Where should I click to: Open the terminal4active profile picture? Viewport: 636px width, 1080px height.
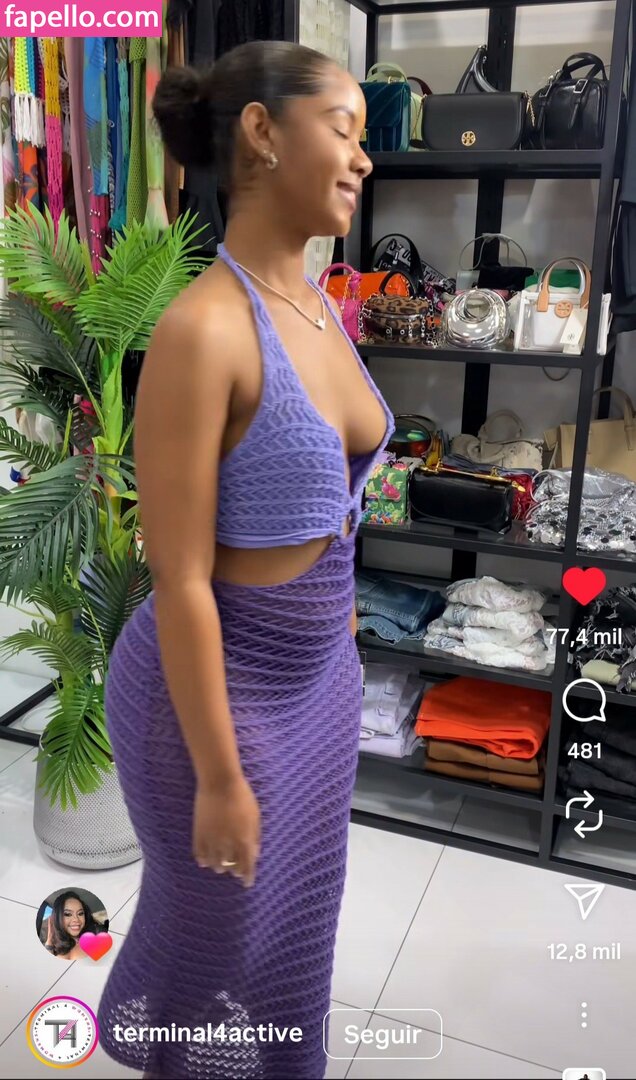[x=62, y=1033]
